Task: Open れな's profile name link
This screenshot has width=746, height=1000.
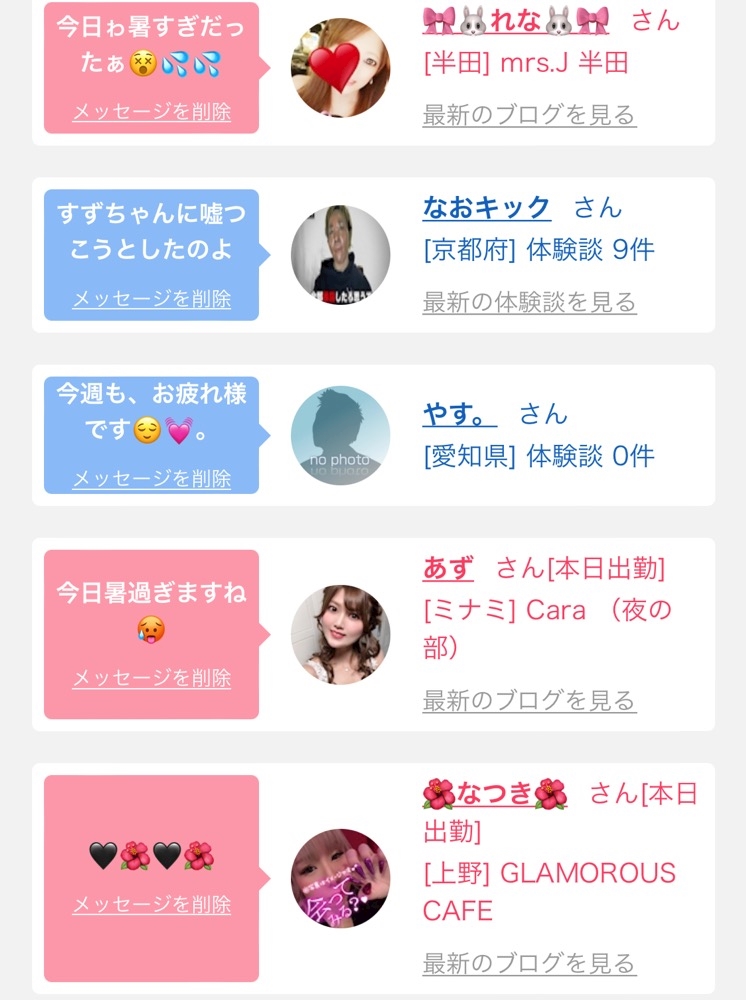Action: click(516, 21)
